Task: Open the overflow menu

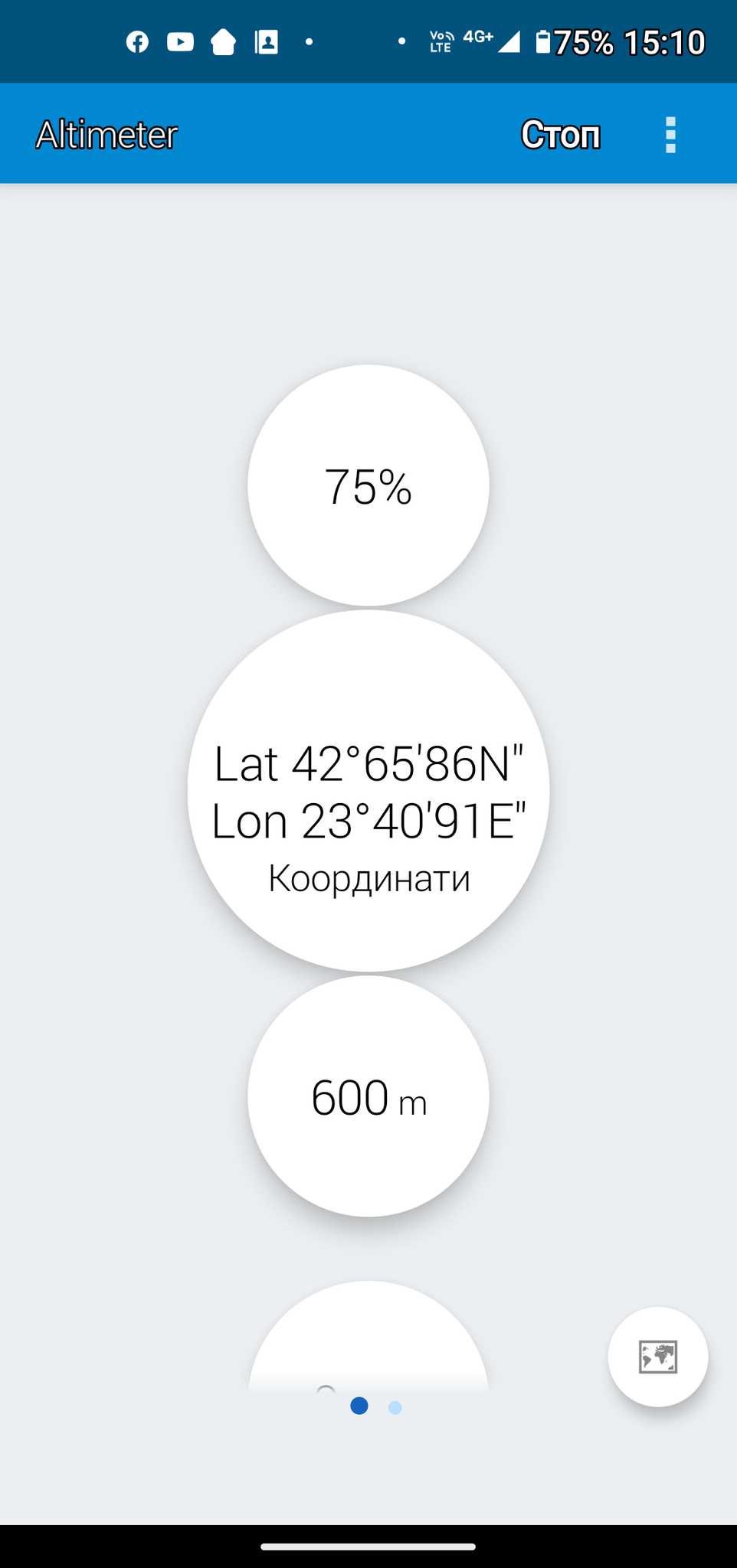Action: (670, 135)
